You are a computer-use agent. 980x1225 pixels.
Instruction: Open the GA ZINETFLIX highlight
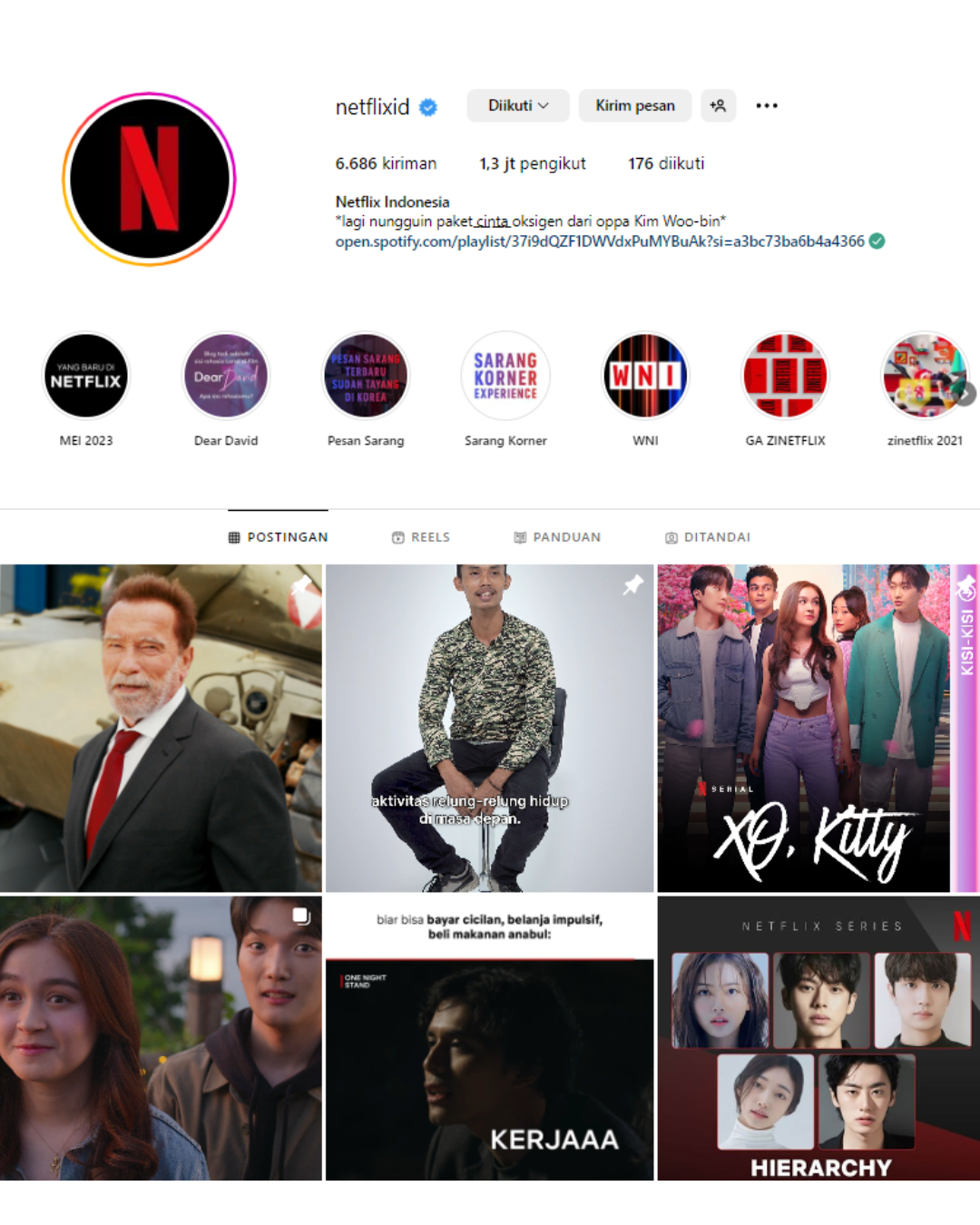coord(785,376)
